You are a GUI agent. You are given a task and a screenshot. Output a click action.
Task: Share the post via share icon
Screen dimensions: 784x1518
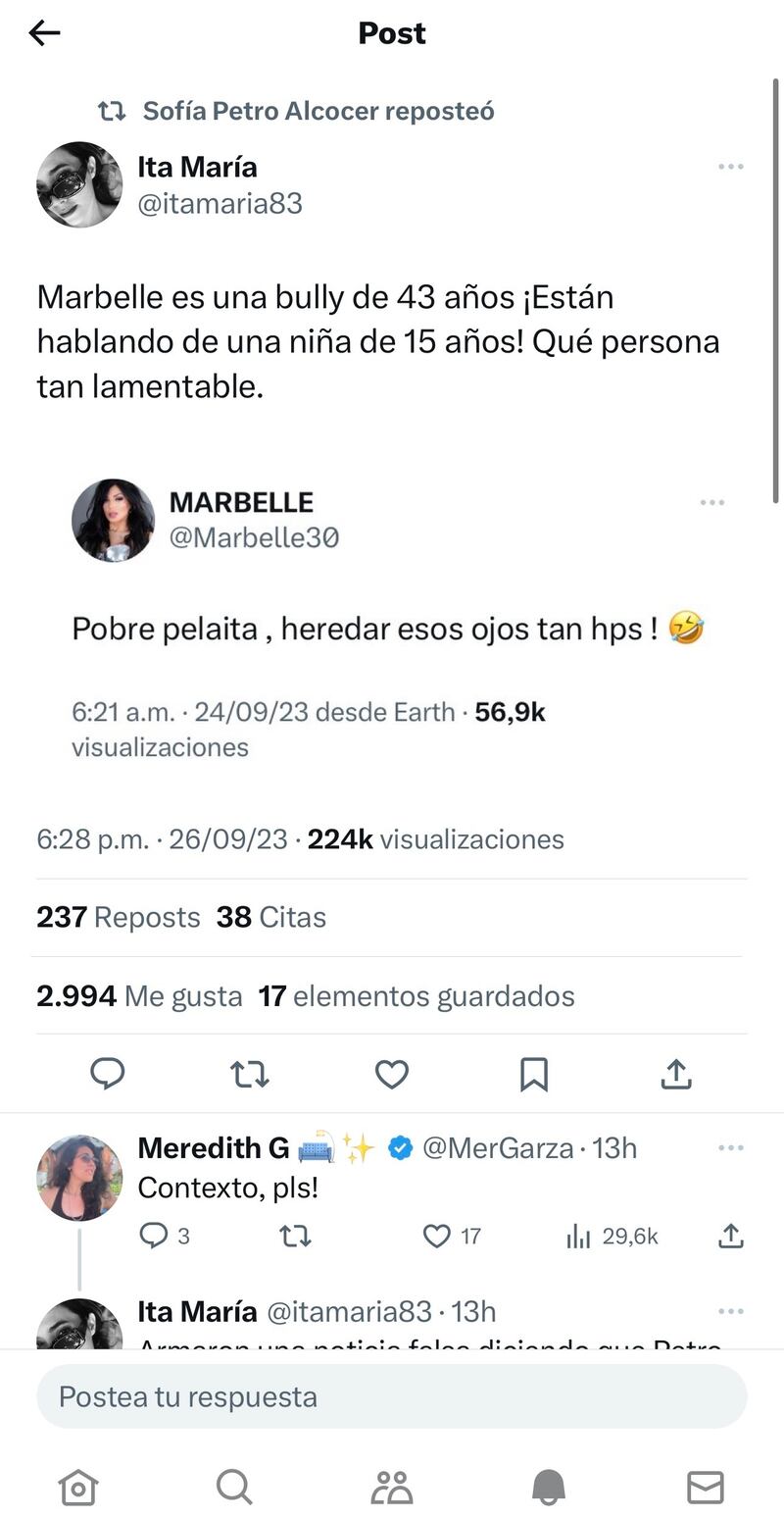click(675, 1074)
